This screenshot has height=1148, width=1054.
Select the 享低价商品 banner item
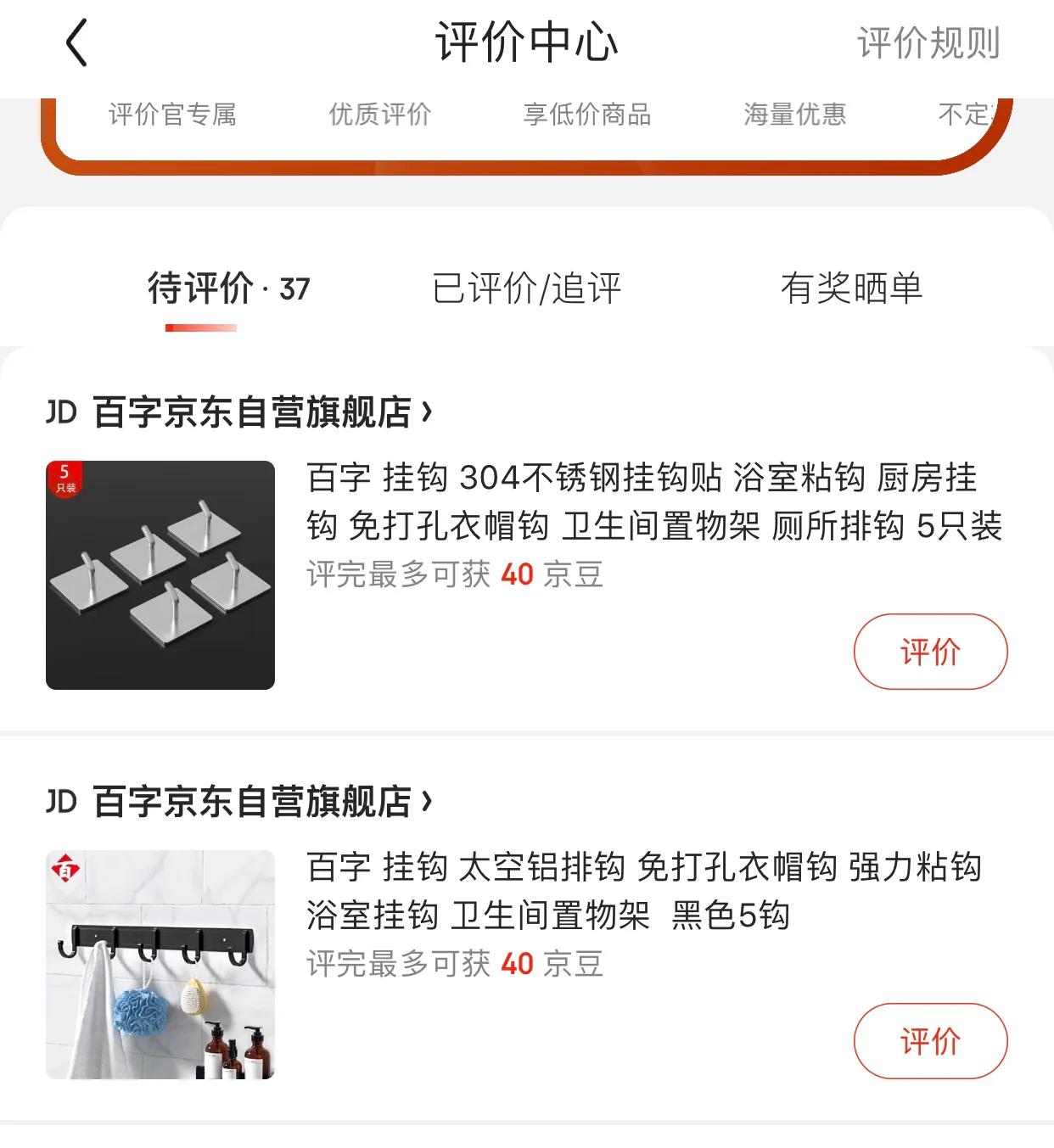pos(589,116)
